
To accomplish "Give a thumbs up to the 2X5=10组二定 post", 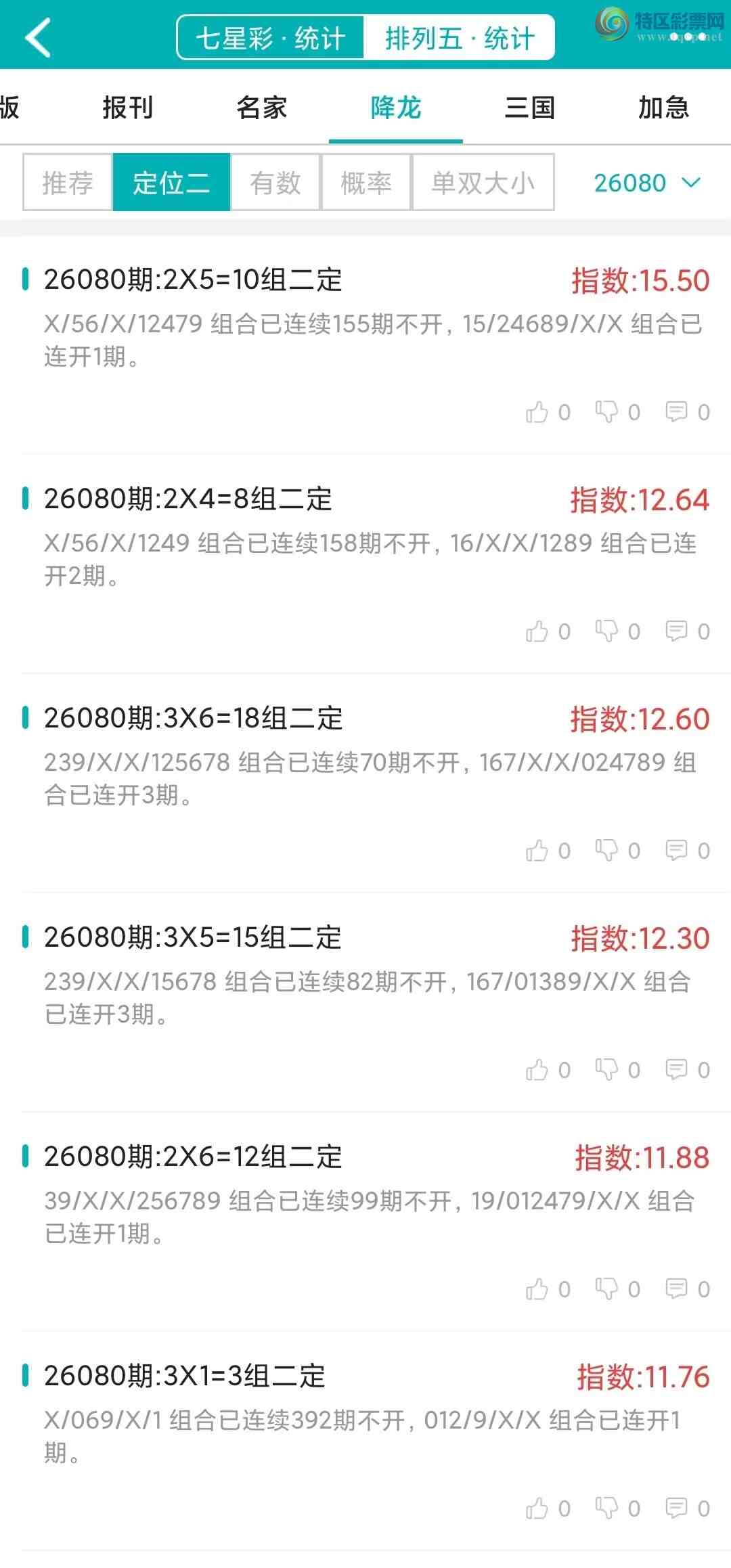I will 538,411.
